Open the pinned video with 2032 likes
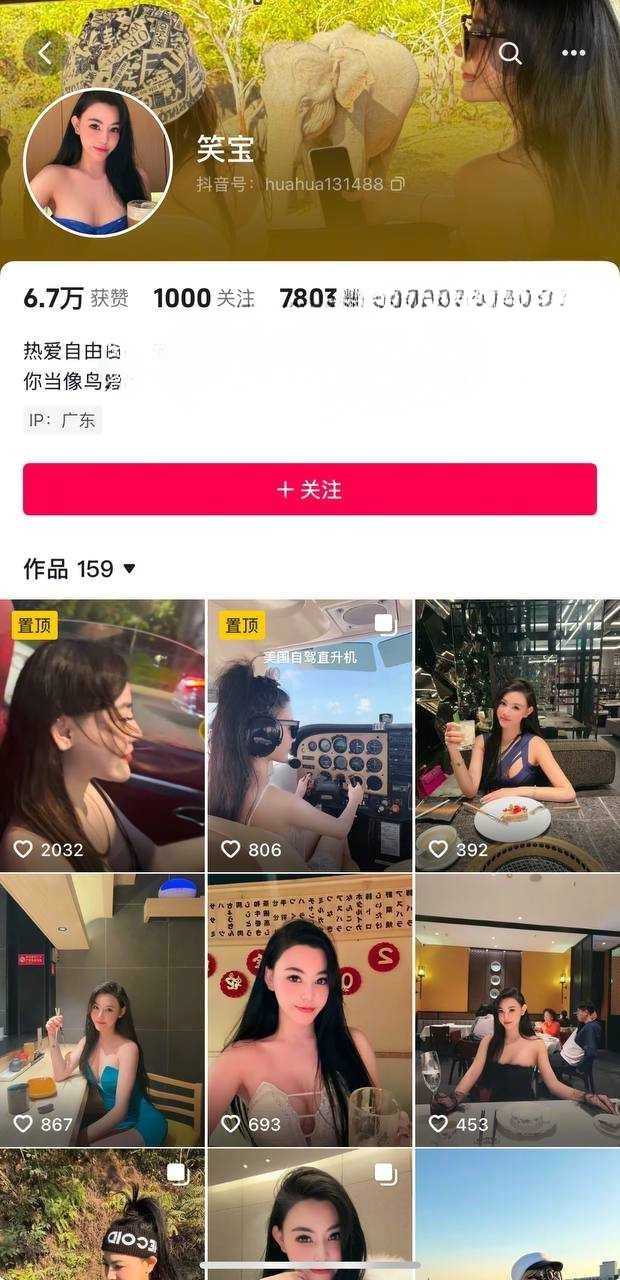620x1280 pixels. [x=102, y=735]
